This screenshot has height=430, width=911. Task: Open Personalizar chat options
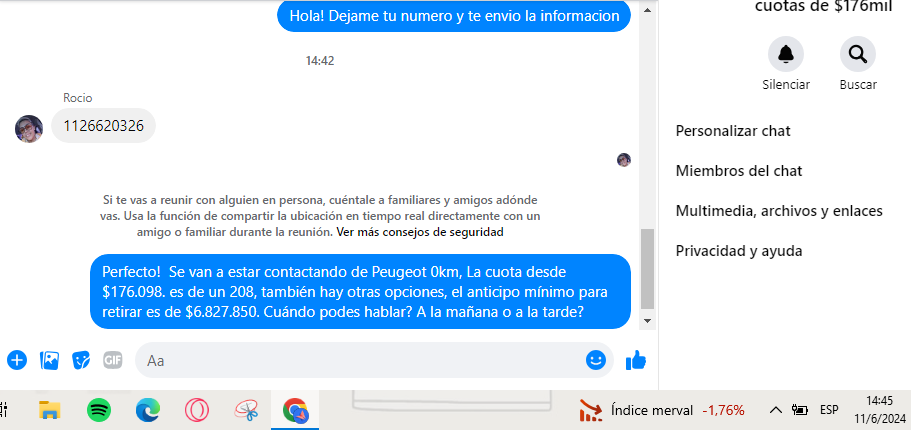pos(733,131)
